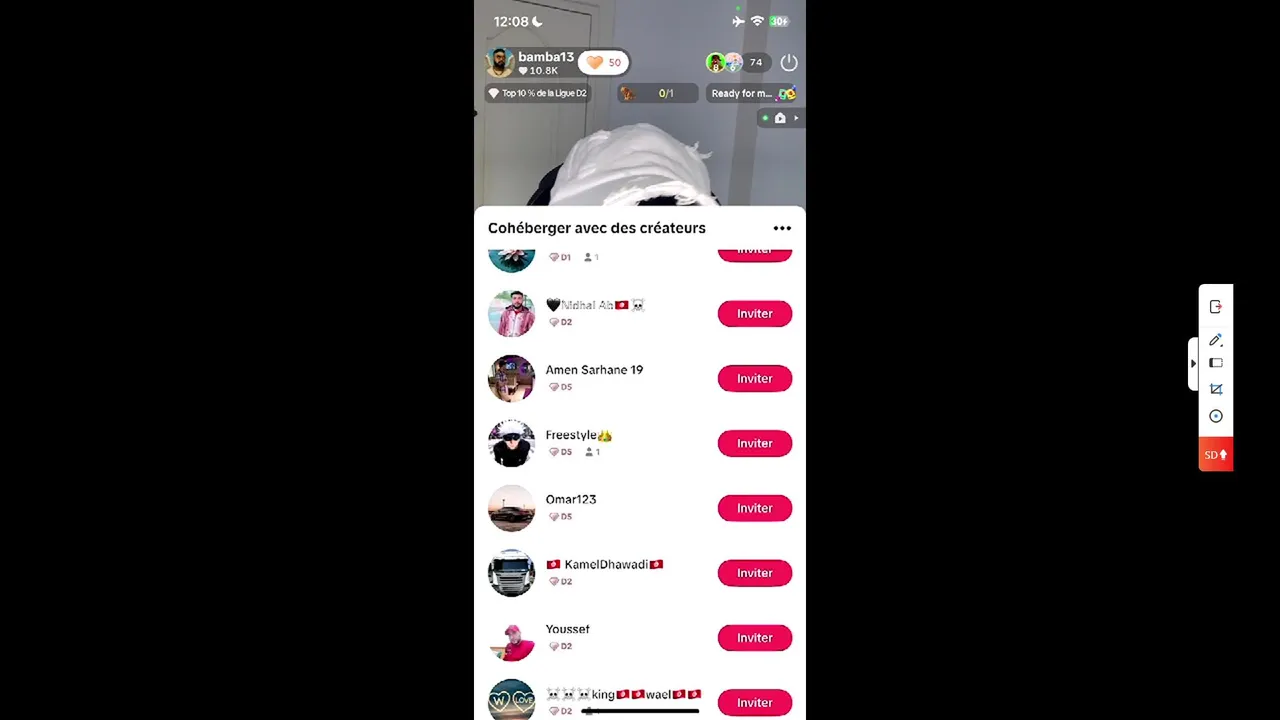Tap the 50 hearts badge
This screenshot has height=720, width=1280.
(x=603, y=62)
